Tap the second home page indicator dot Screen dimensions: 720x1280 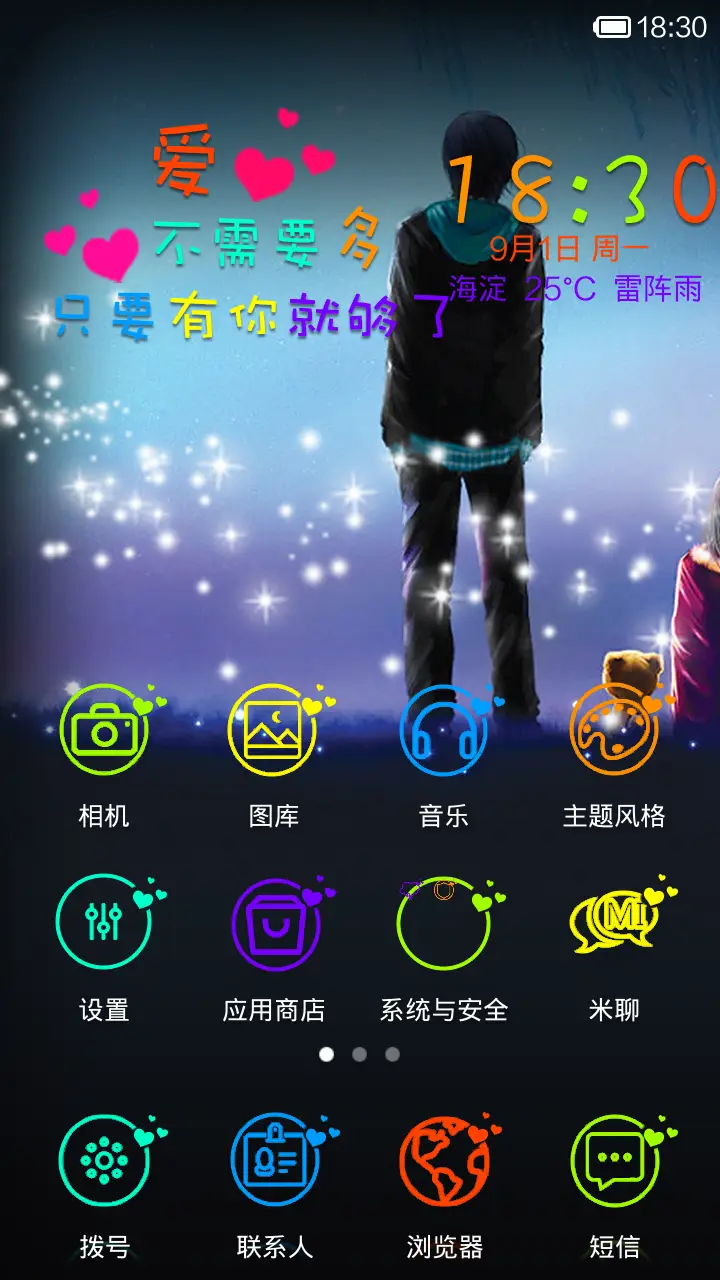pyautogui.click(x=360, y=1054)
